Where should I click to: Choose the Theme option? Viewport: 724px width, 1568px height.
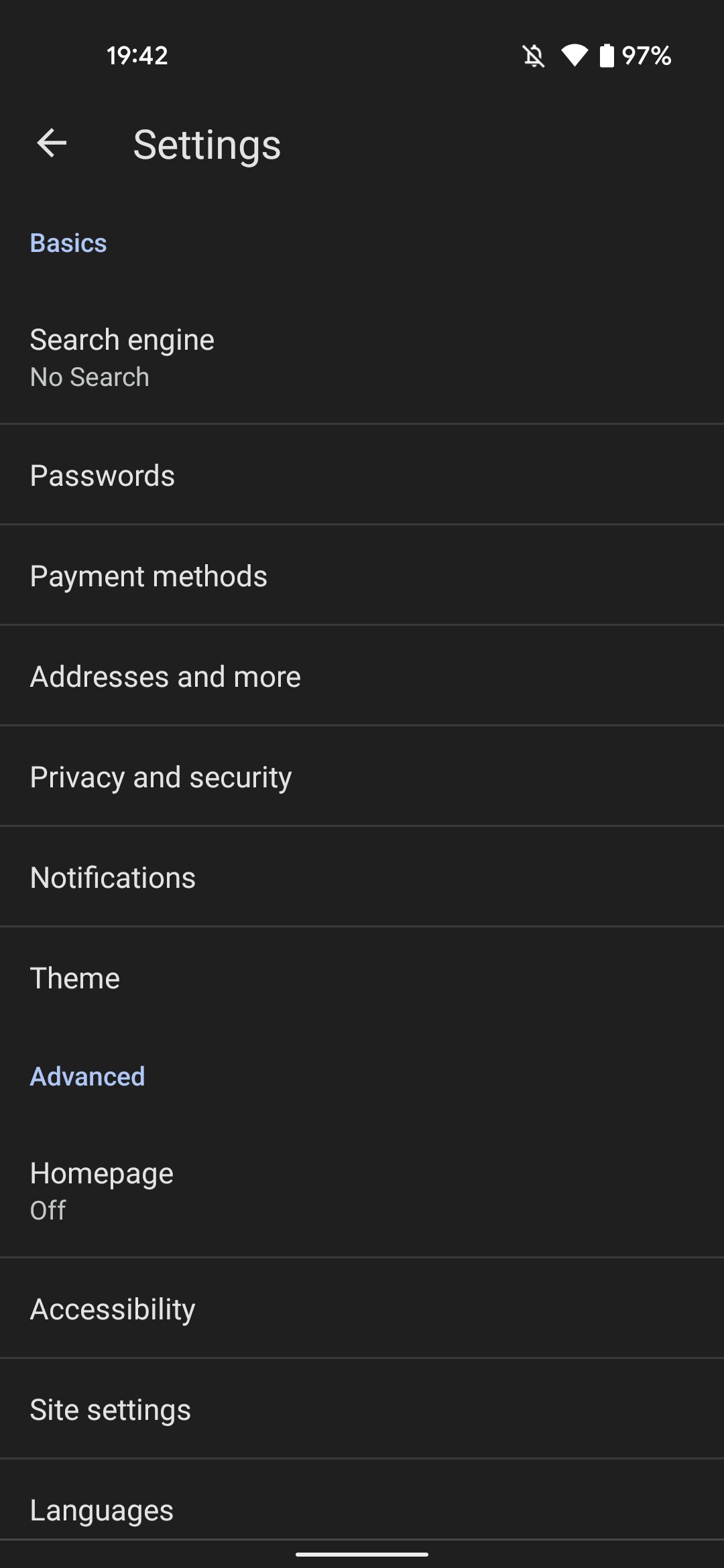point(362,978)
